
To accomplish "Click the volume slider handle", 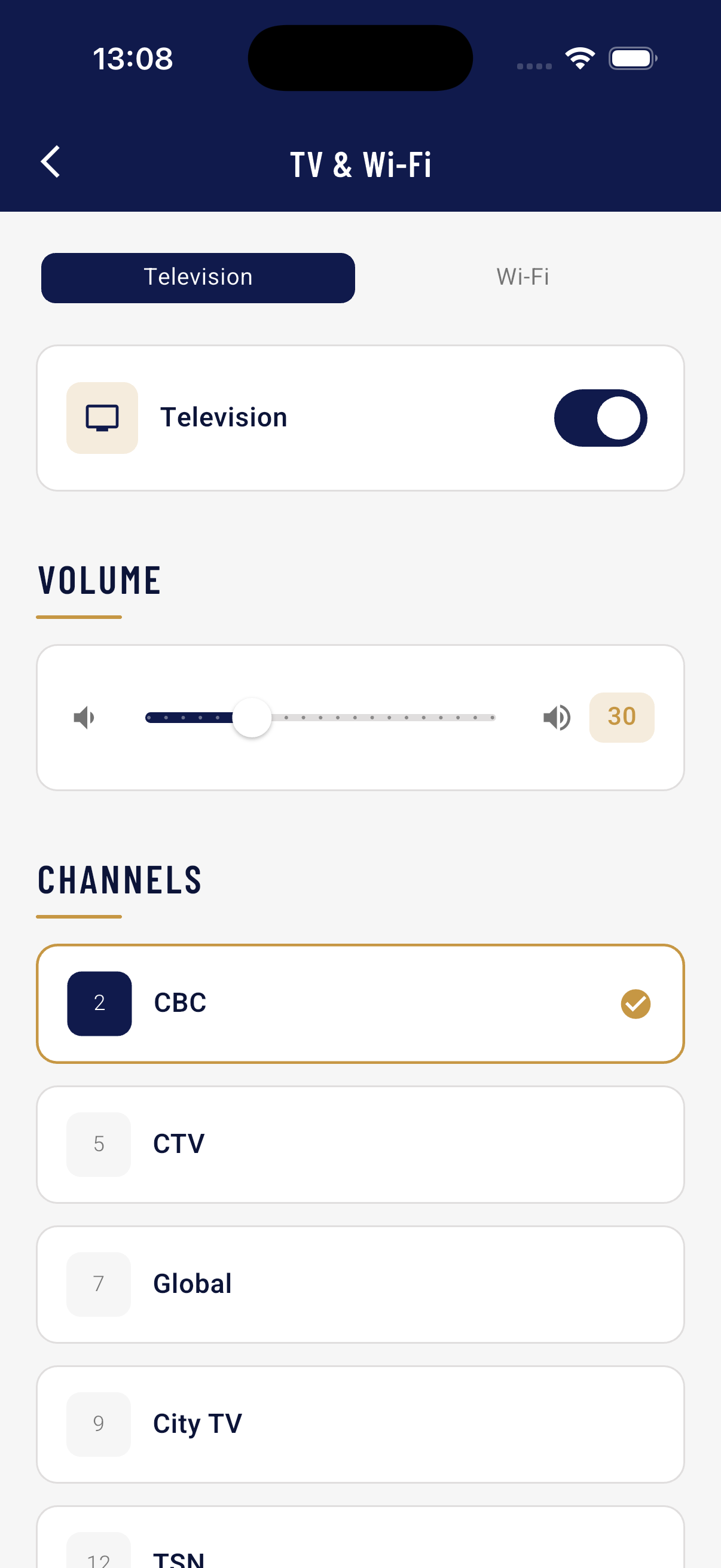I will coord(252,718).
